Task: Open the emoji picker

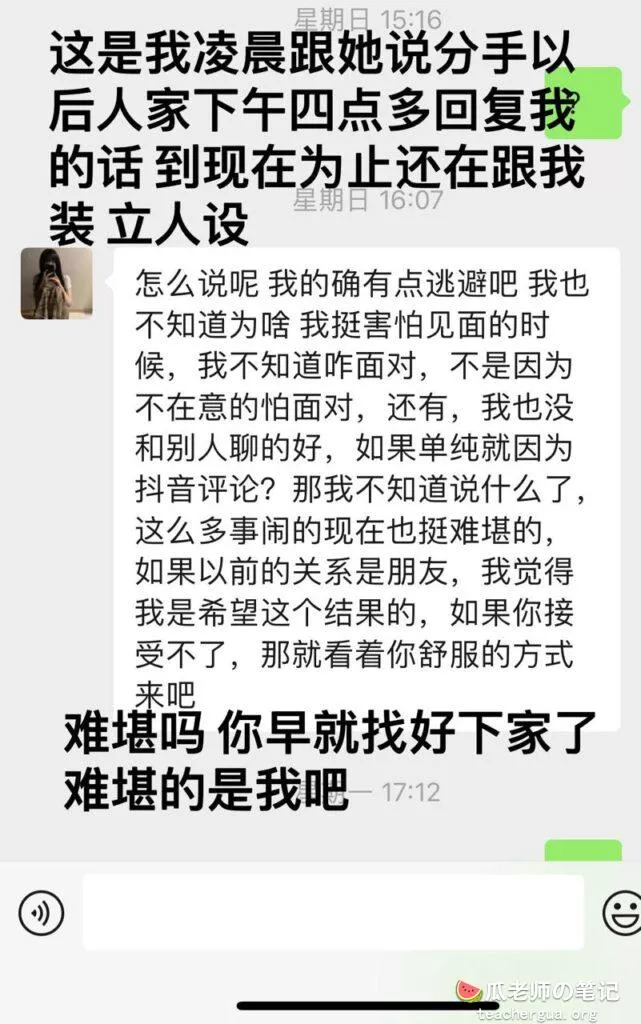Action: pyautogui.click(x=622, y=912)
